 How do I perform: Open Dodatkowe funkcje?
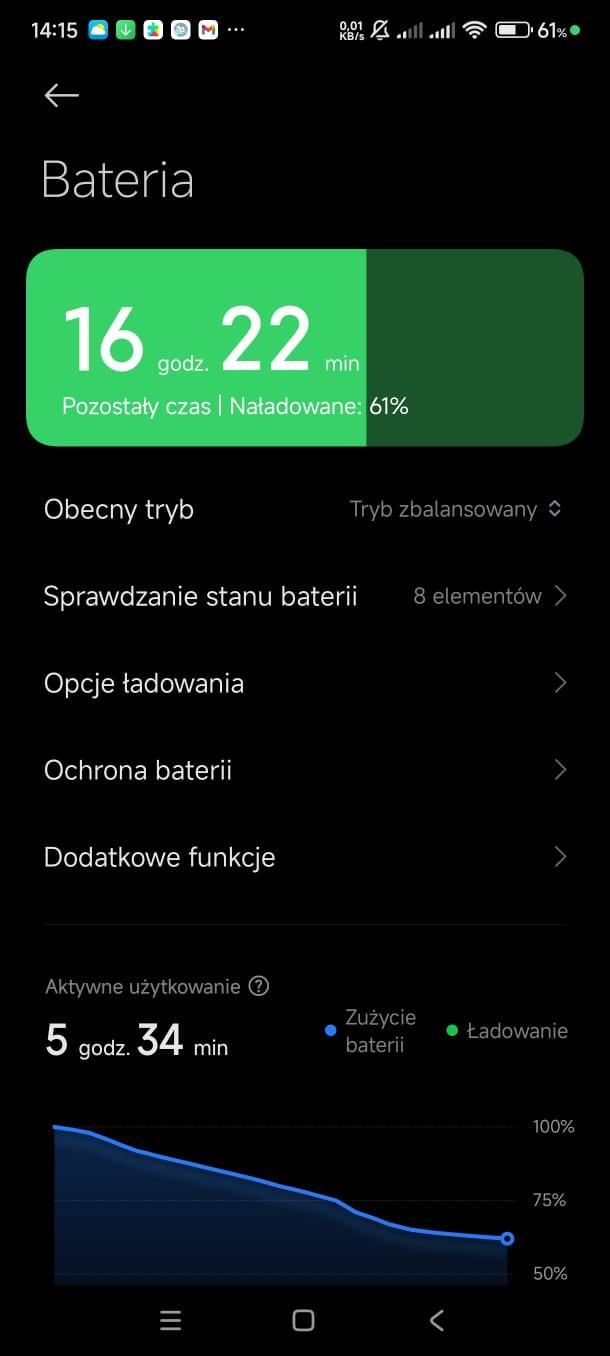pos(304,857)
